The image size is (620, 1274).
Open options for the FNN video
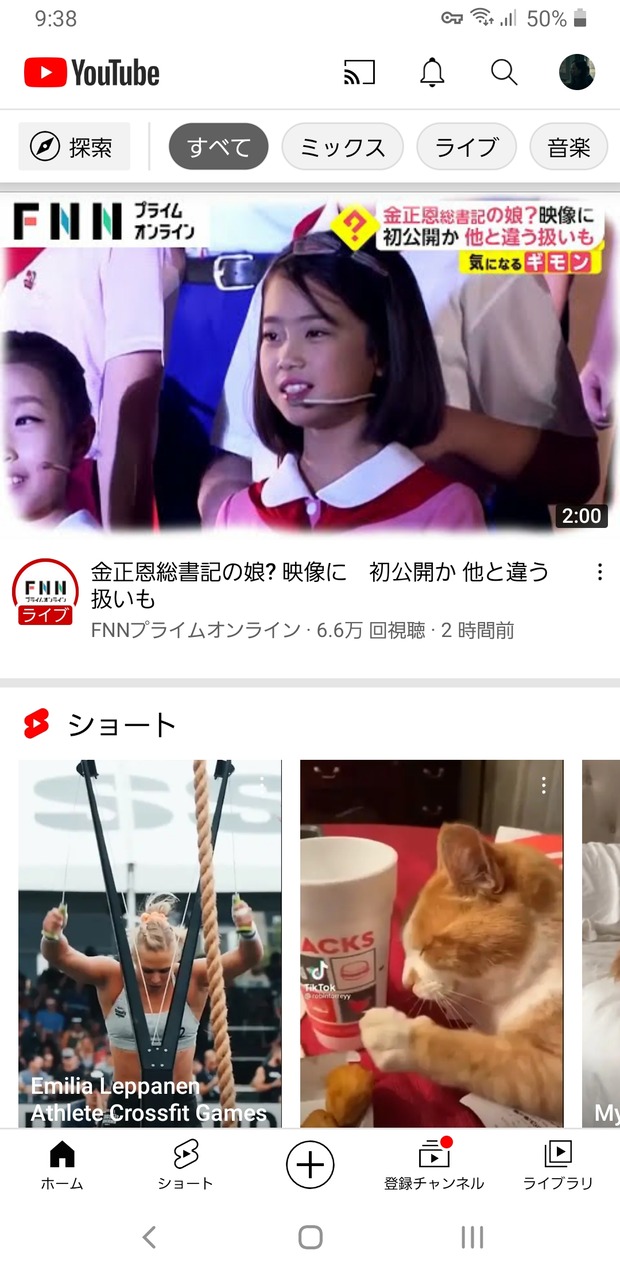click(599, 572)
